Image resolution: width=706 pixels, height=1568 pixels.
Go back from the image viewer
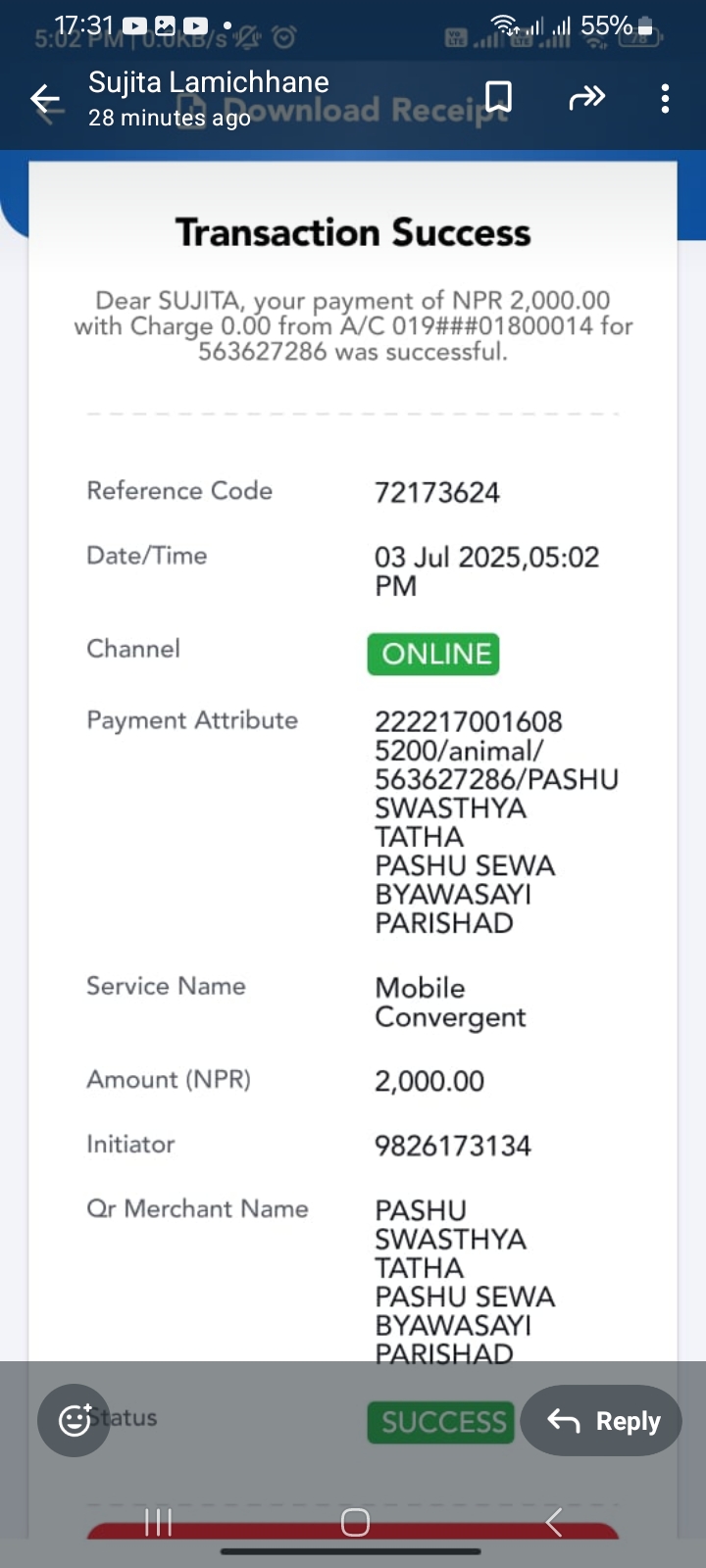tap(45, 99)
